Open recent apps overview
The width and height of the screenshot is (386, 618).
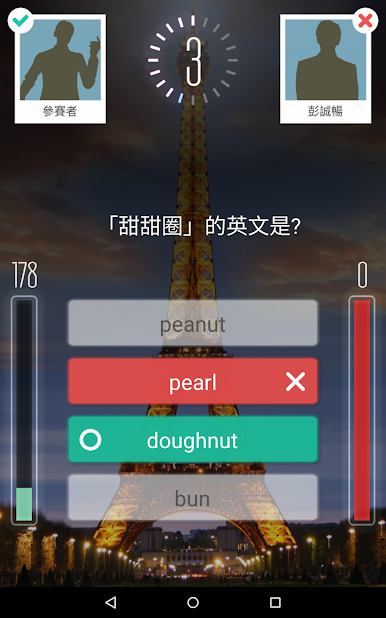point(275,602)
